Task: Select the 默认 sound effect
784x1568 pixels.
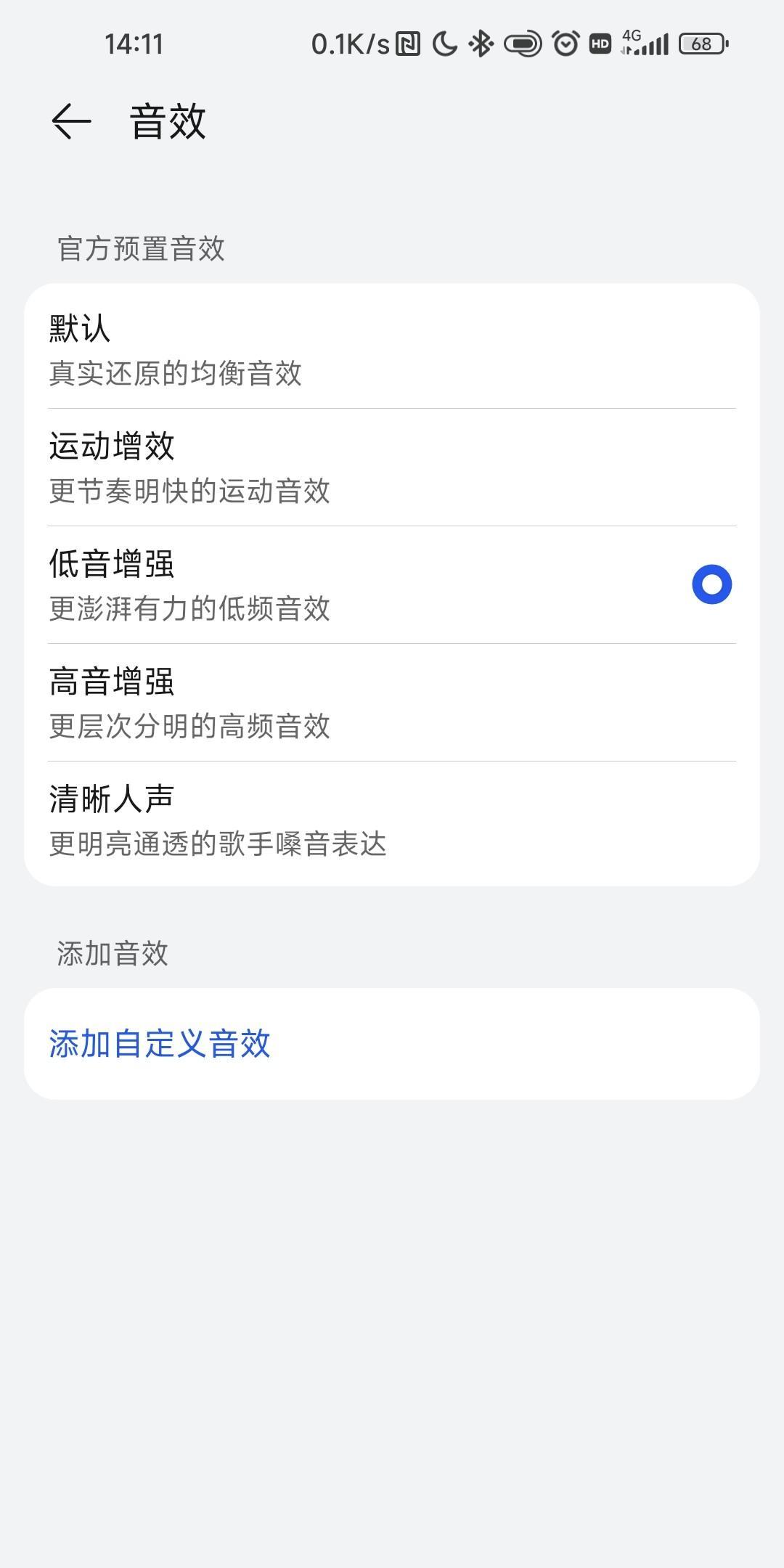Action: (392, 349)
